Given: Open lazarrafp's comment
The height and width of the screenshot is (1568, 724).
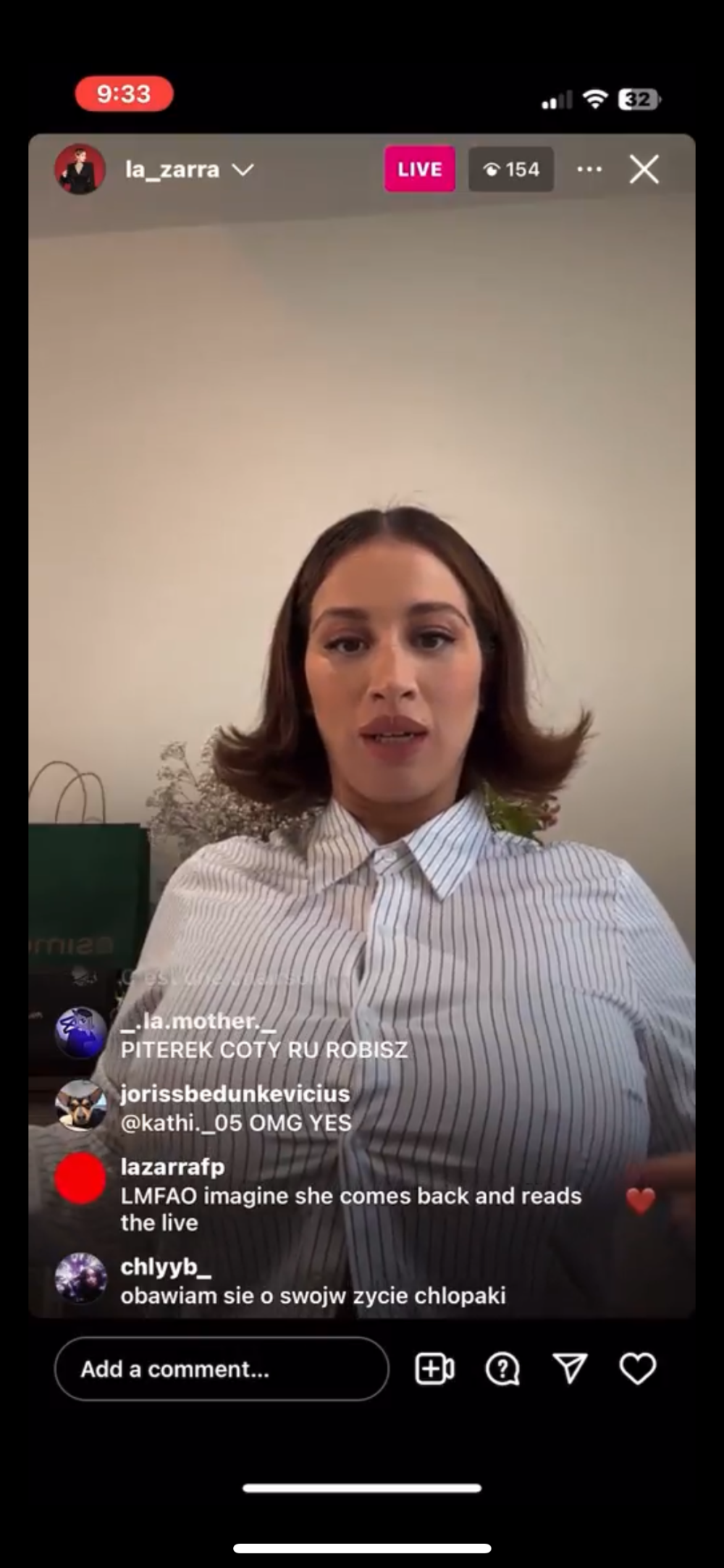Looking at the screenshot, I should click(x=350, y=1195).
